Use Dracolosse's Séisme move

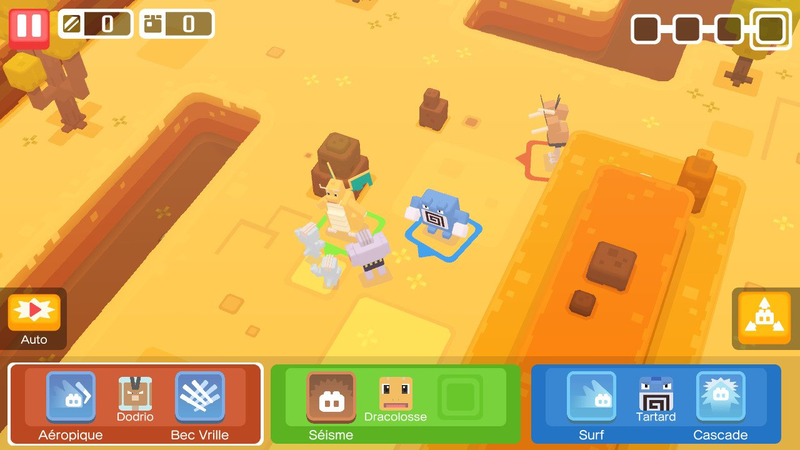330,397
